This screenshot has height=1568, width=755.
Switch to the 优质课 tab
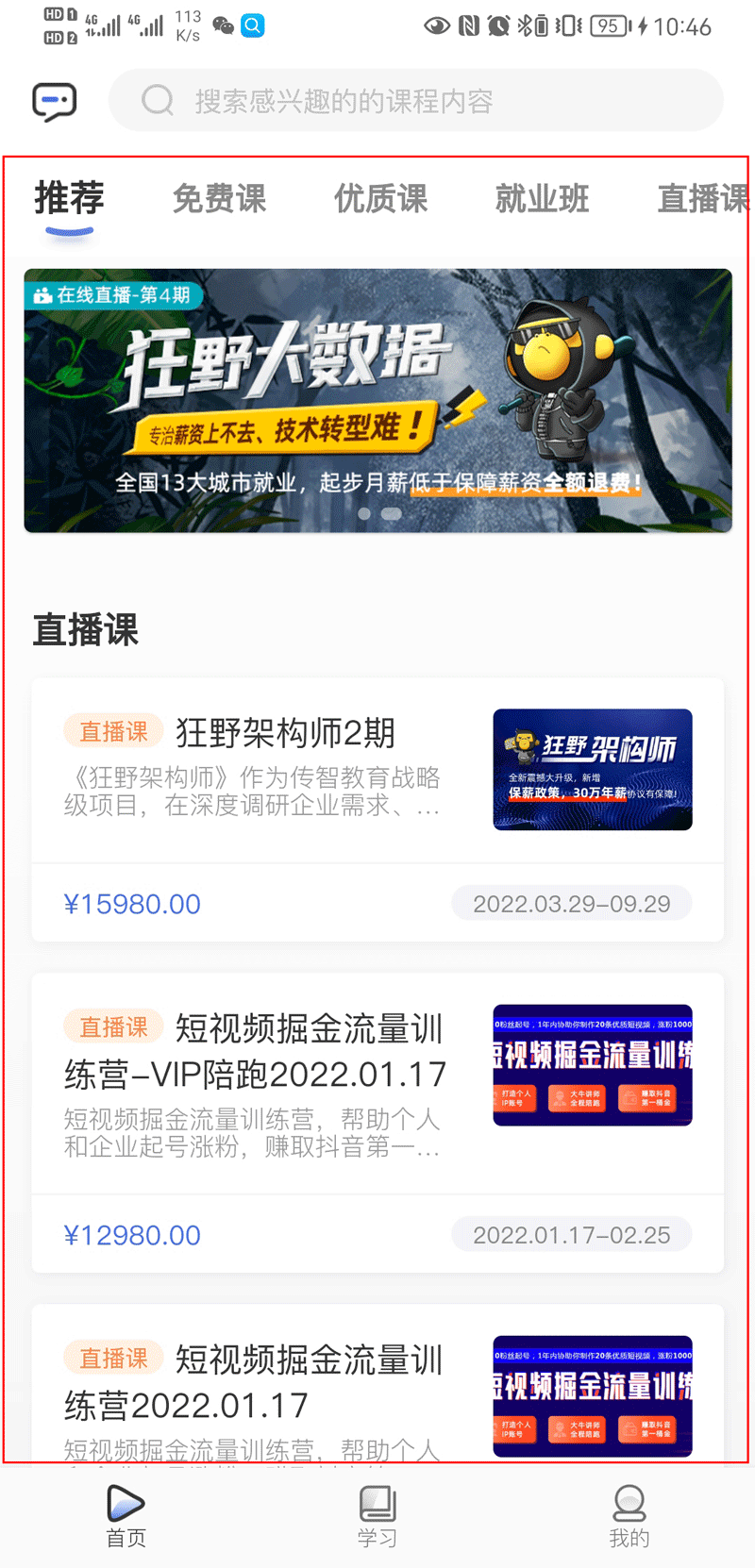point(380,199)
